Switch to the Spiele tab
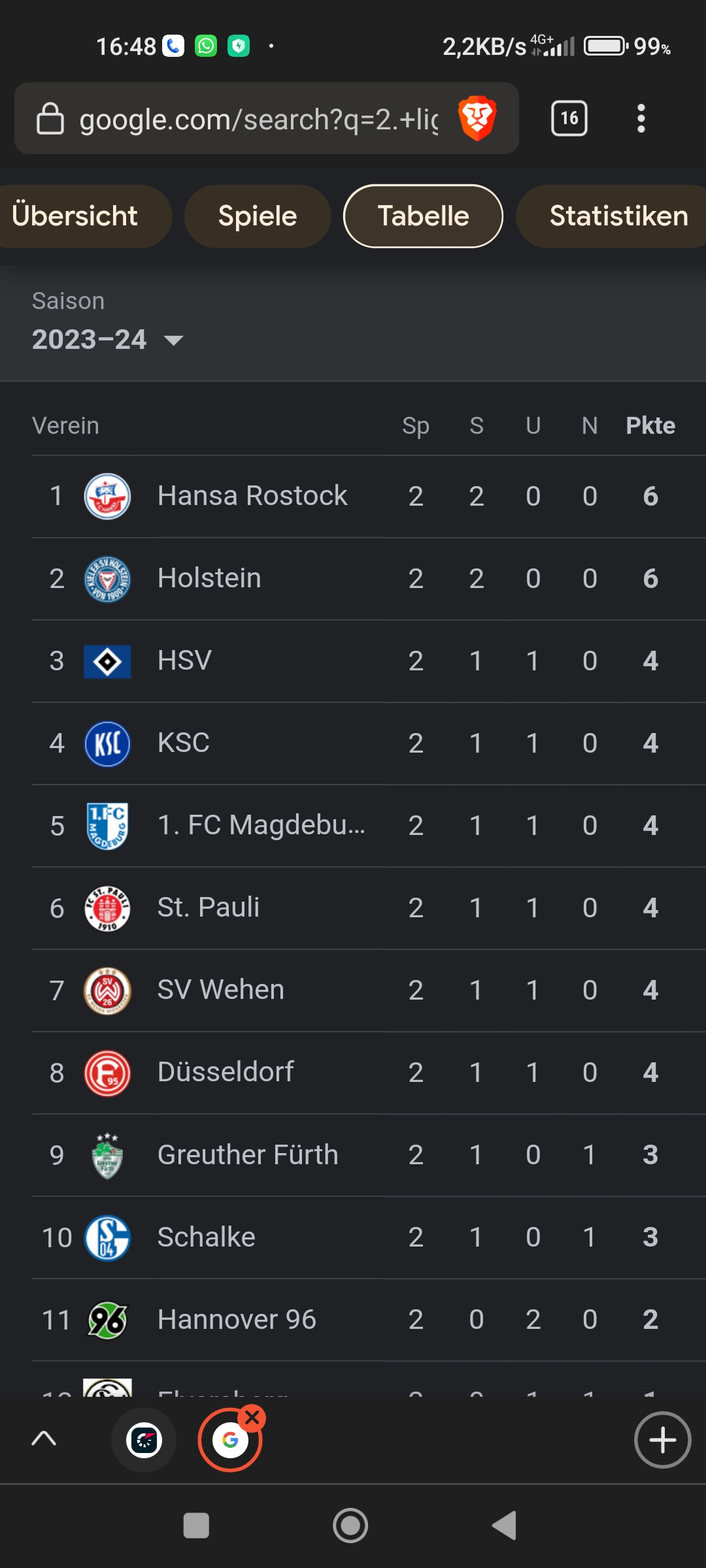706x1568 pixels. click(x=258, y=216)
